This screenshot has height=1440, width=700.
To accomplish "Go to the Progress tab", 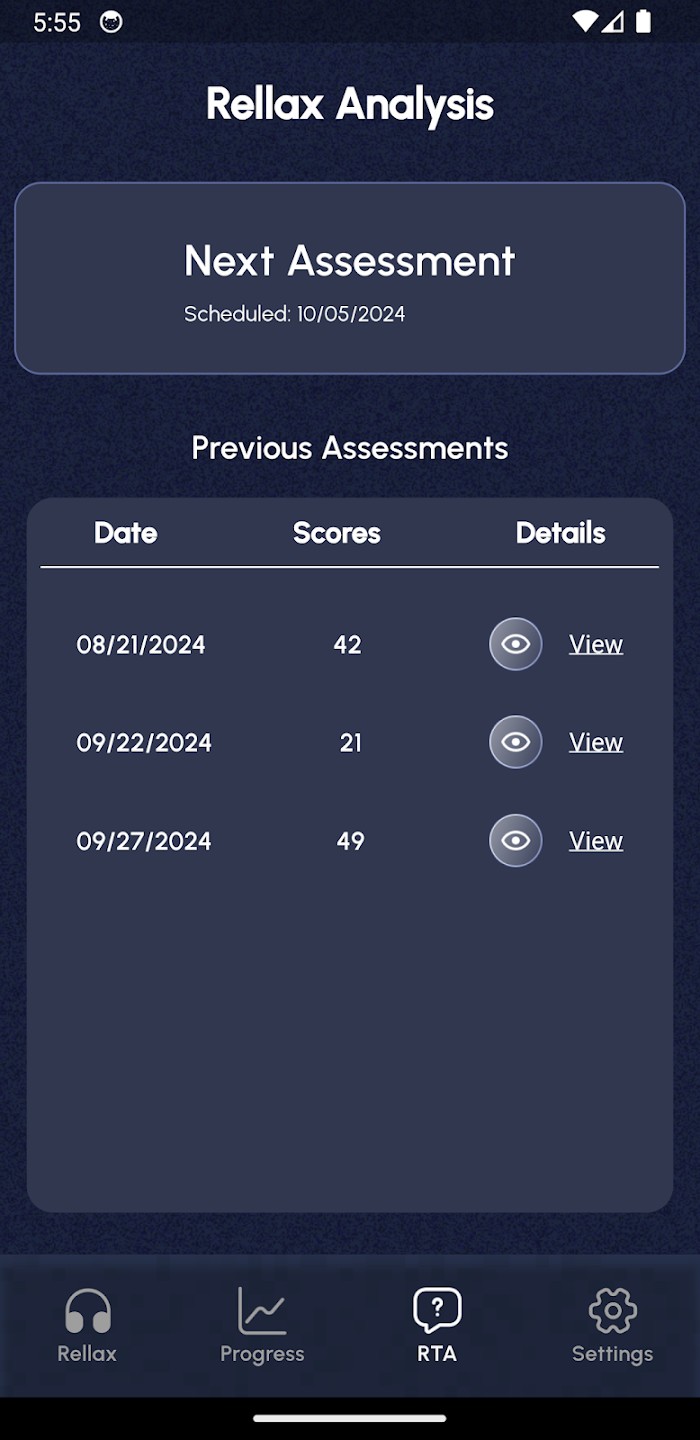I will tap(262, 1326).
